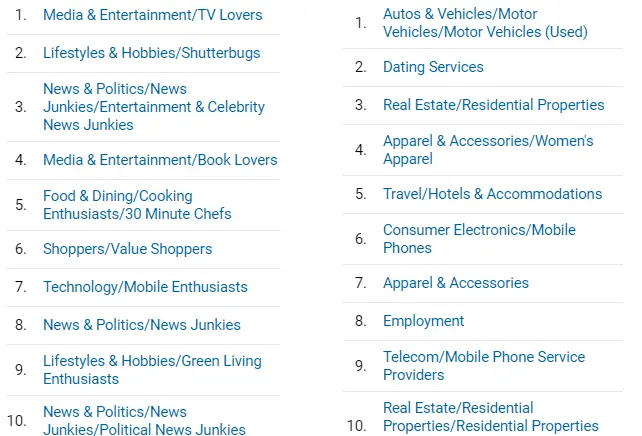The height and width of the screenshot is (436, 642).
Task: Open Consumer Electronics/Mobile Phones
Action: (x=479, y=239)
